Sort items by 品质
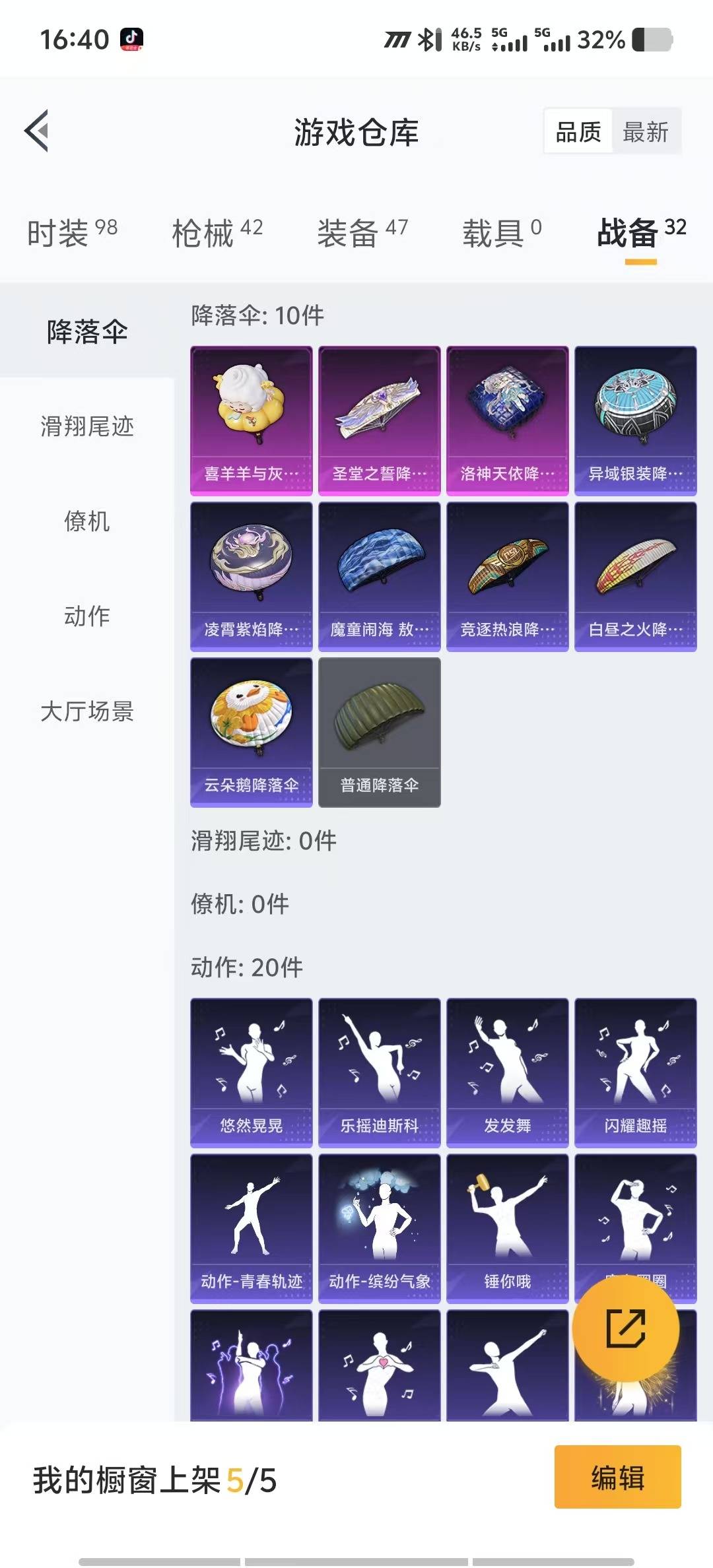Image resolution: width=713 pixels, height=1568 pixels. [x=578, y=132]
